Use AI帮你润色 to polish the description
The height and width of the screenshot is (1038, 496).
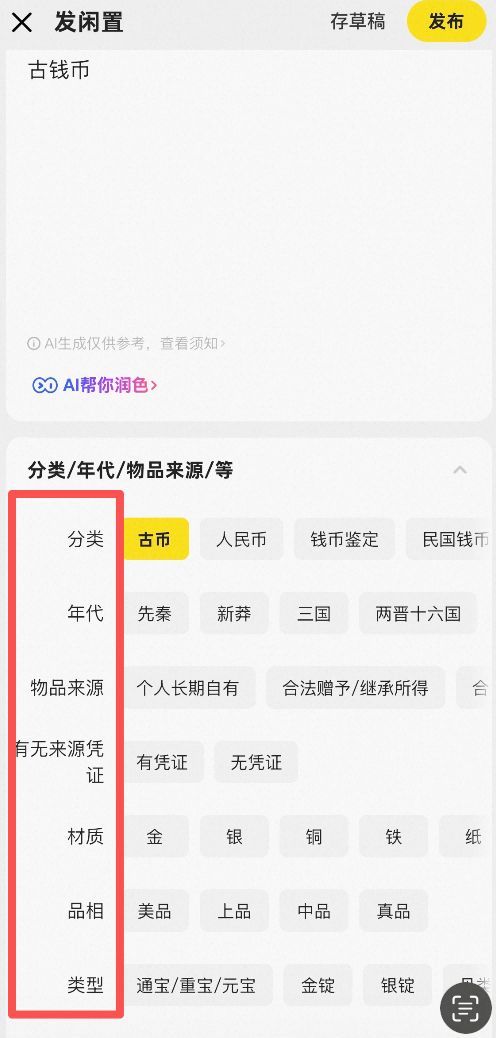pos(95,385)
